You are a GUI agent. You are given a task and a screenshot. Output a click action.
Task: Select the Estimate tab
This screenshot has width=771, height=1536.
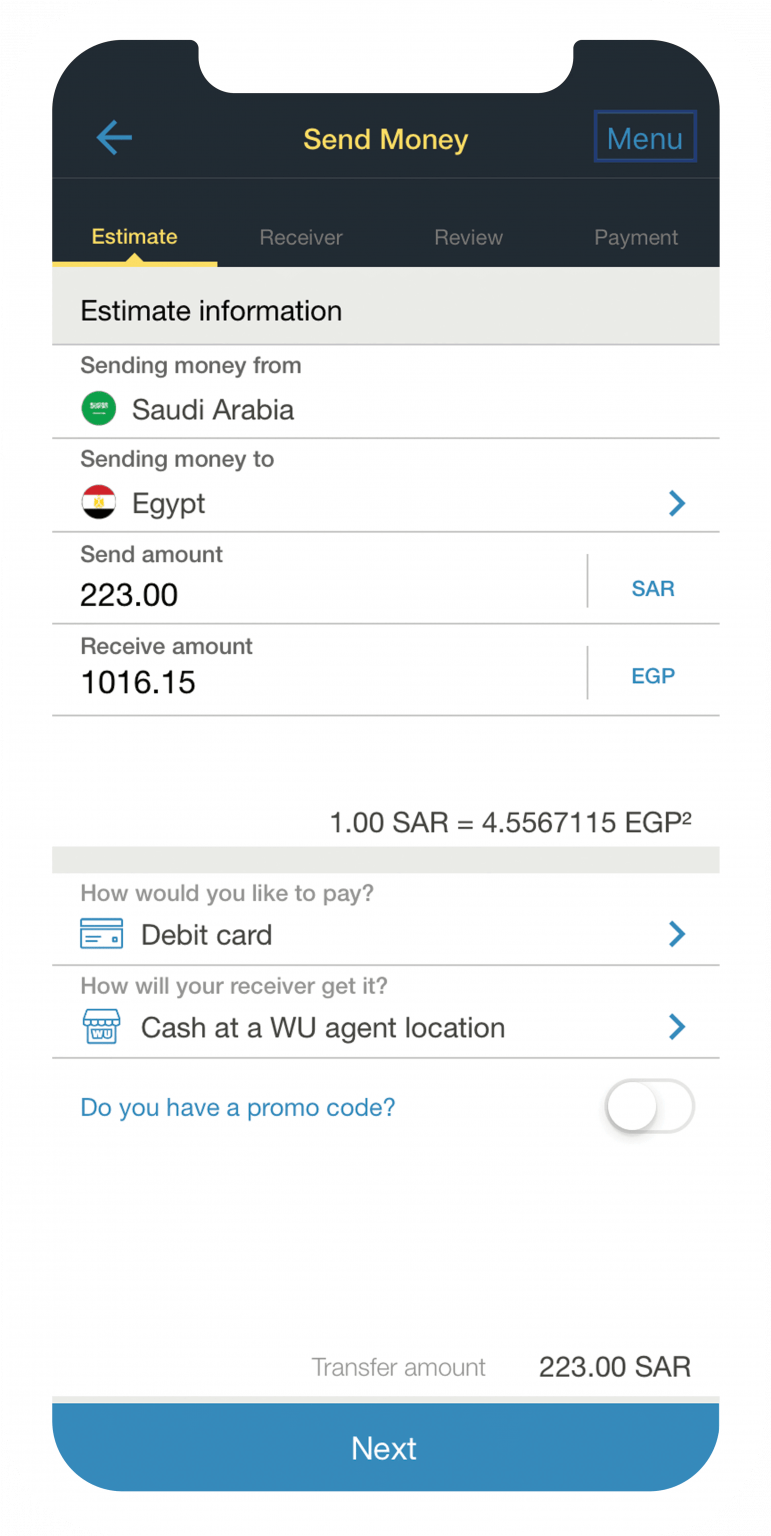[134, 238]
